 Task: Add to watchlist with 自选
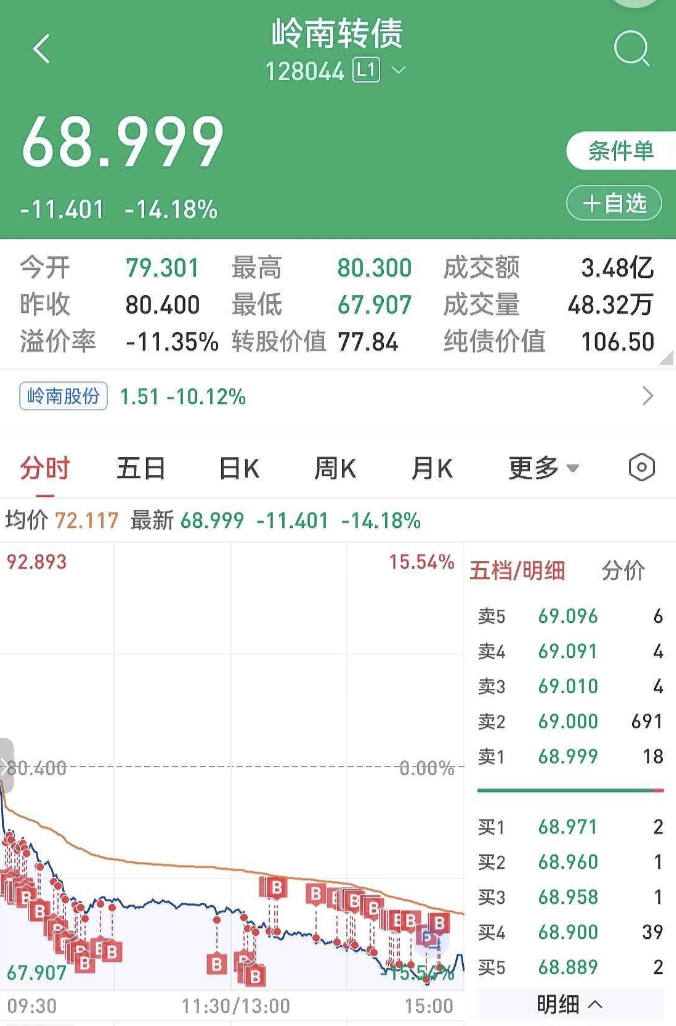[614, 203]
